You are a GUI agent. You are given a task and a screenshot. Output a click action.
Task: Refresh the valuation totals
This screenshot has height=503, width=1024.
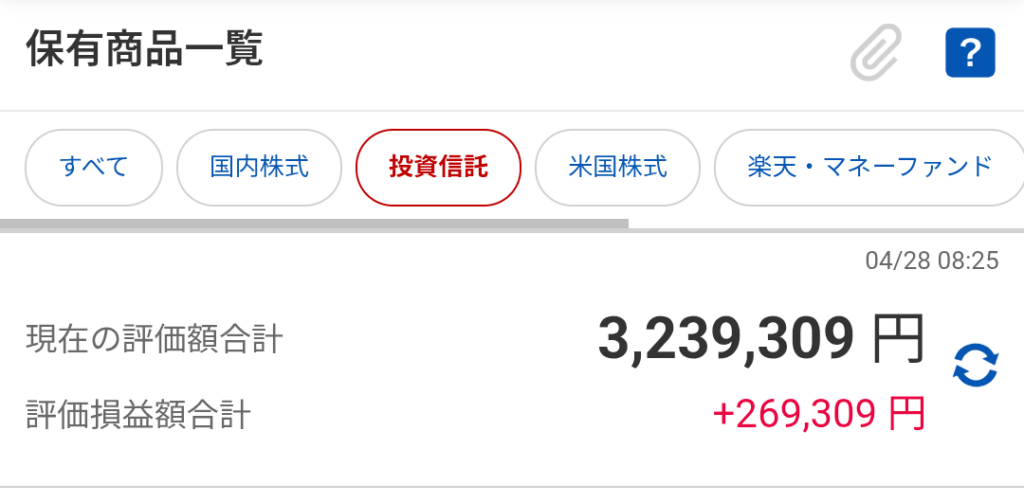click(975, 365)
